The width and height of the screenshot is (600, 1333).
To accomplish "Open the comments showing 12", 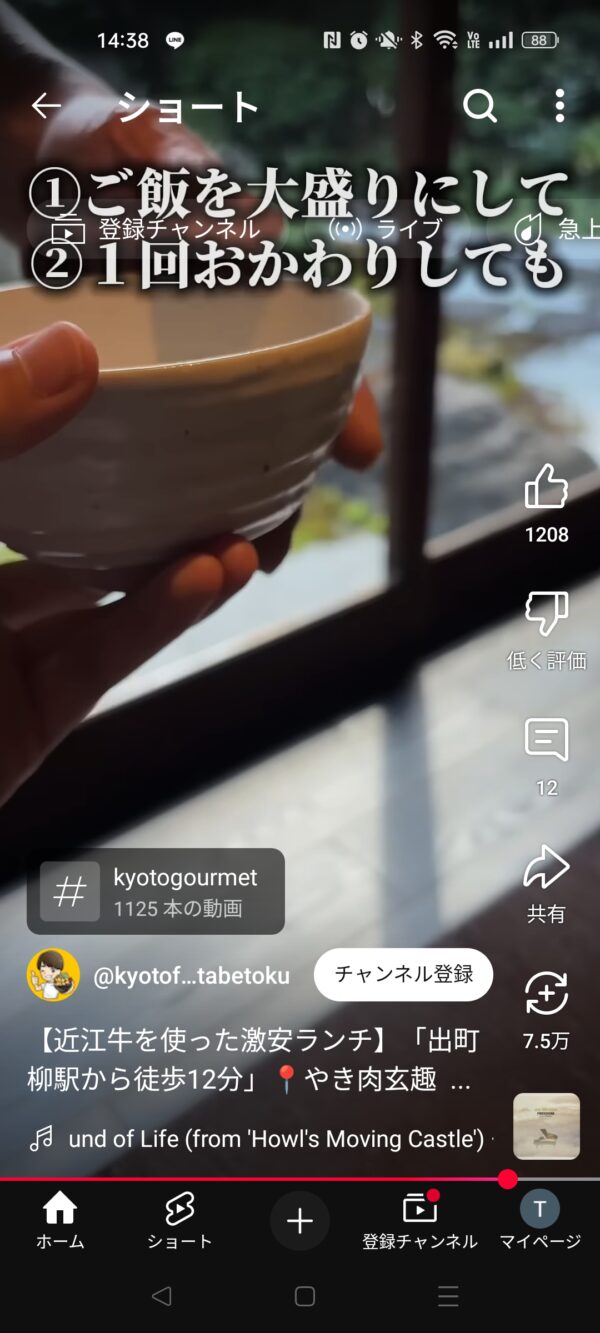I will point(546,741).
